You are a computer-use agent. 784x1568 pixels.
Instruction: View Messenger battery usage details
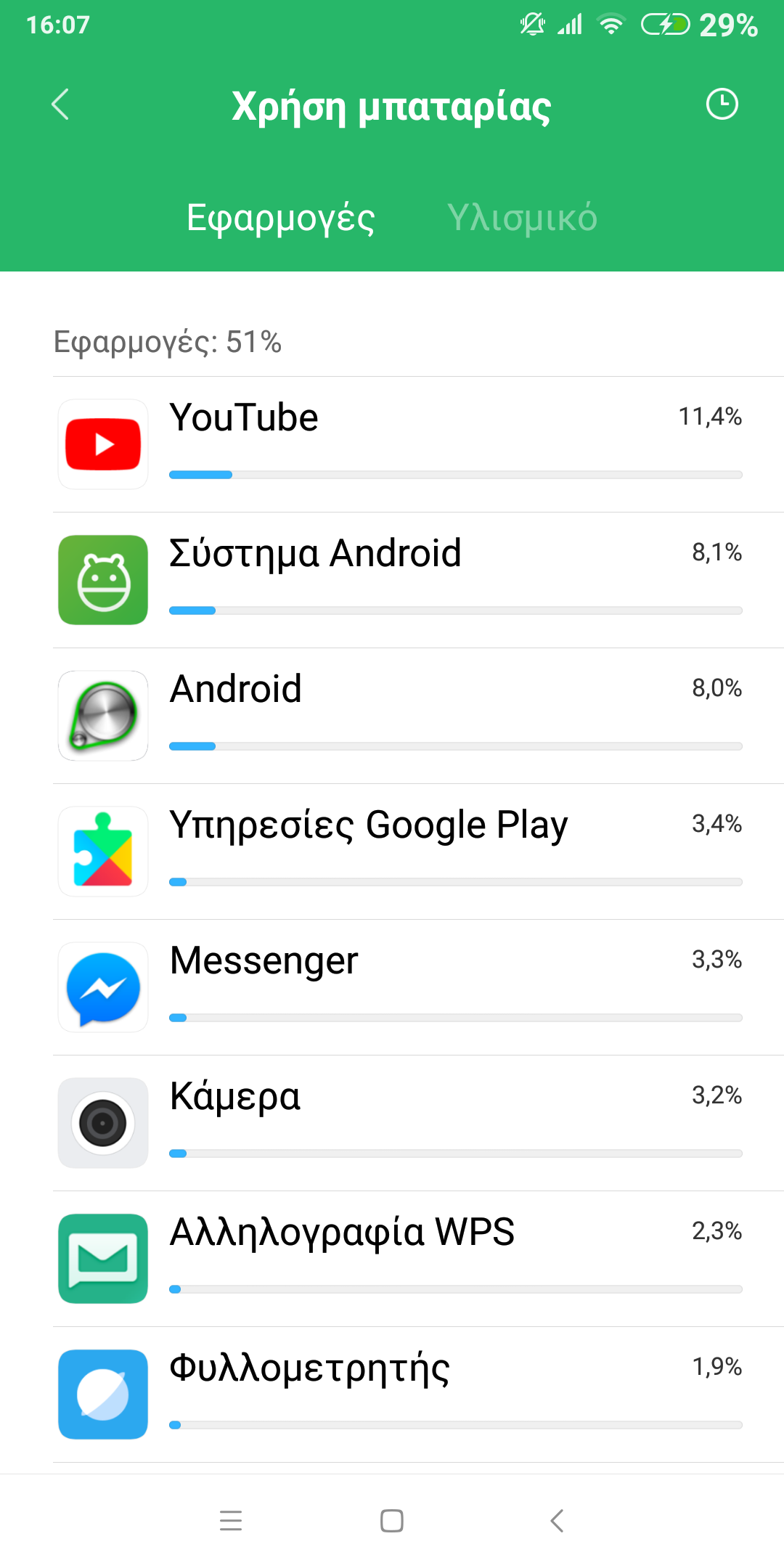click(x=418, y=987)
